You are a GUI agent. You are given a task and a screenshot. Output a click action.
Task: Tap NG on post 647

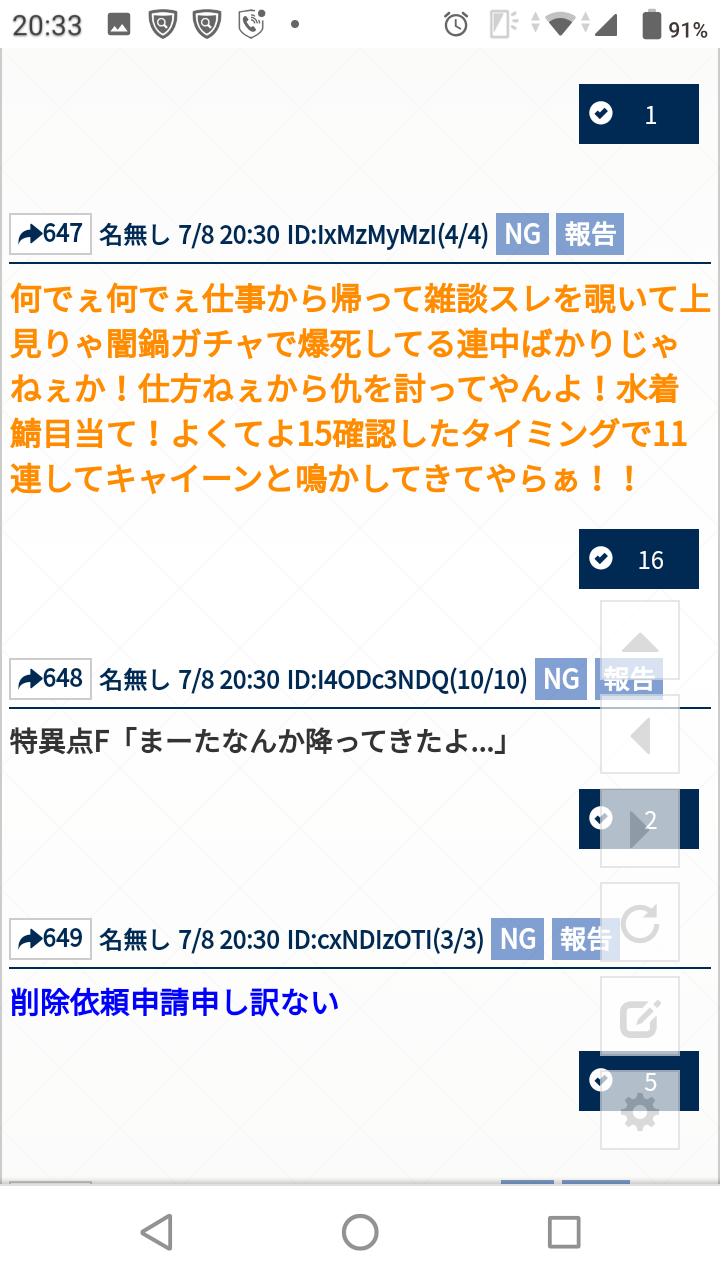tap(522, 235)
